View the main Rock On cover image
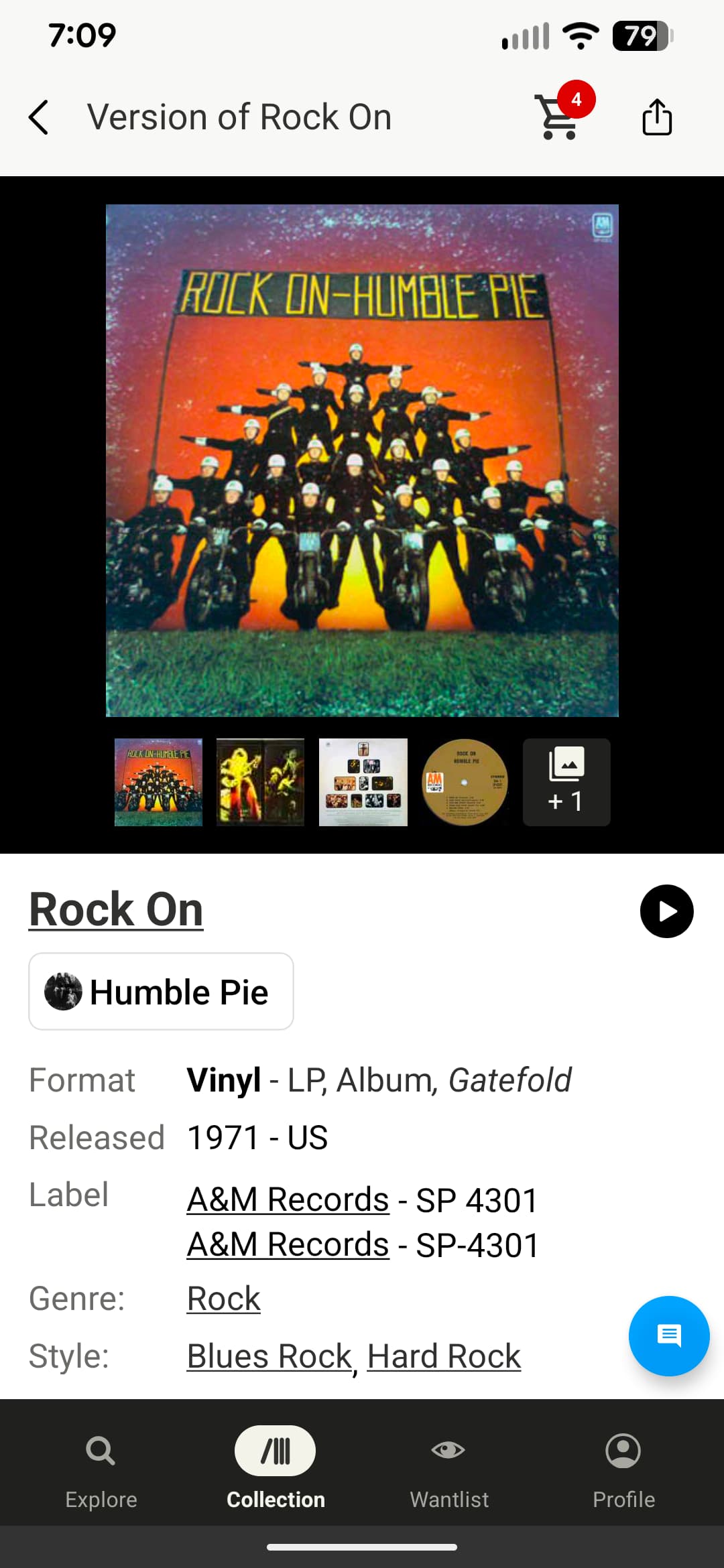 click(362, 460)
